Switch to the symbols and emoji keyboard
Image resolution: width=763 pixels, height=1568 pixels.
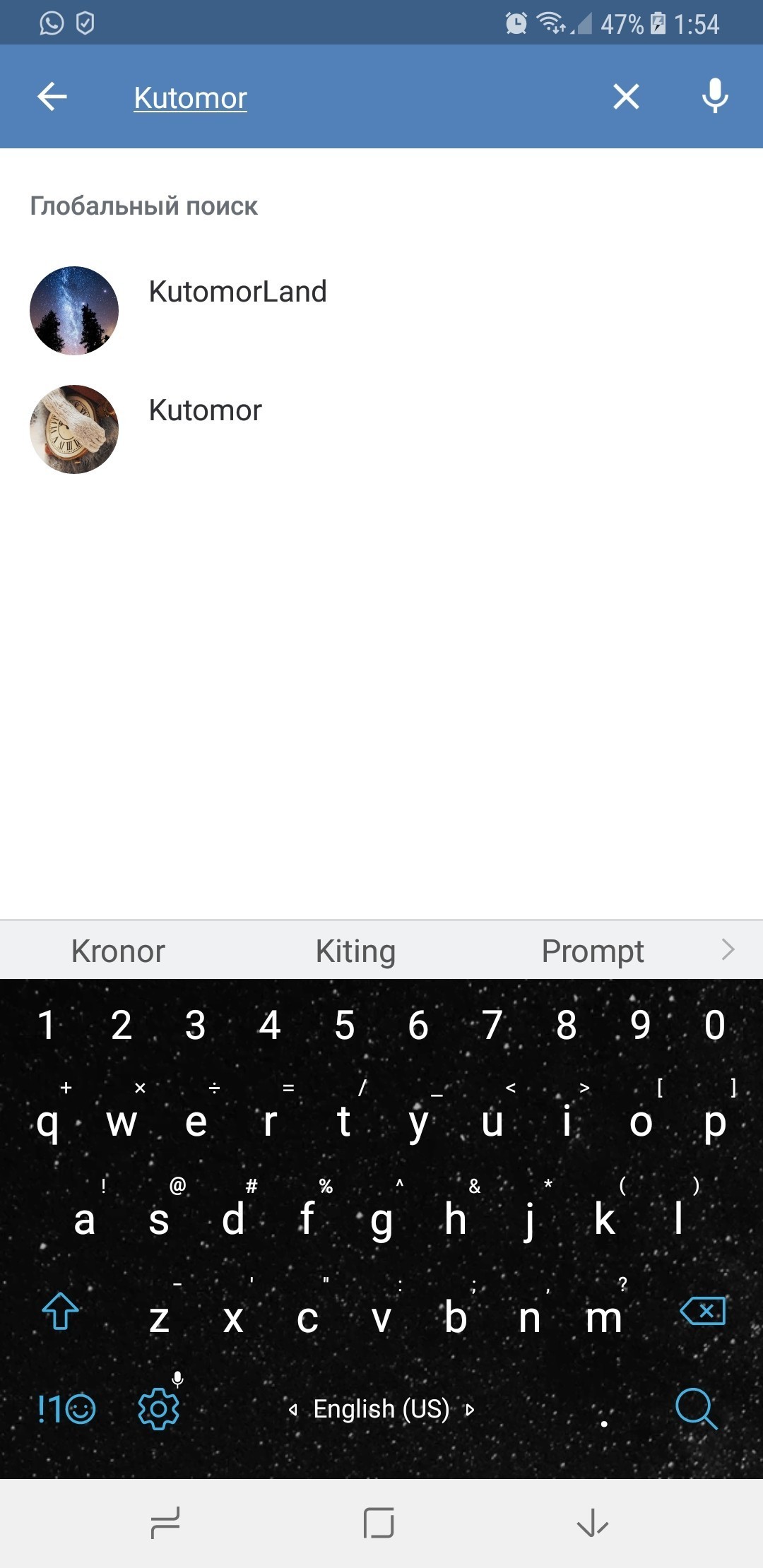click(66, 1409)
